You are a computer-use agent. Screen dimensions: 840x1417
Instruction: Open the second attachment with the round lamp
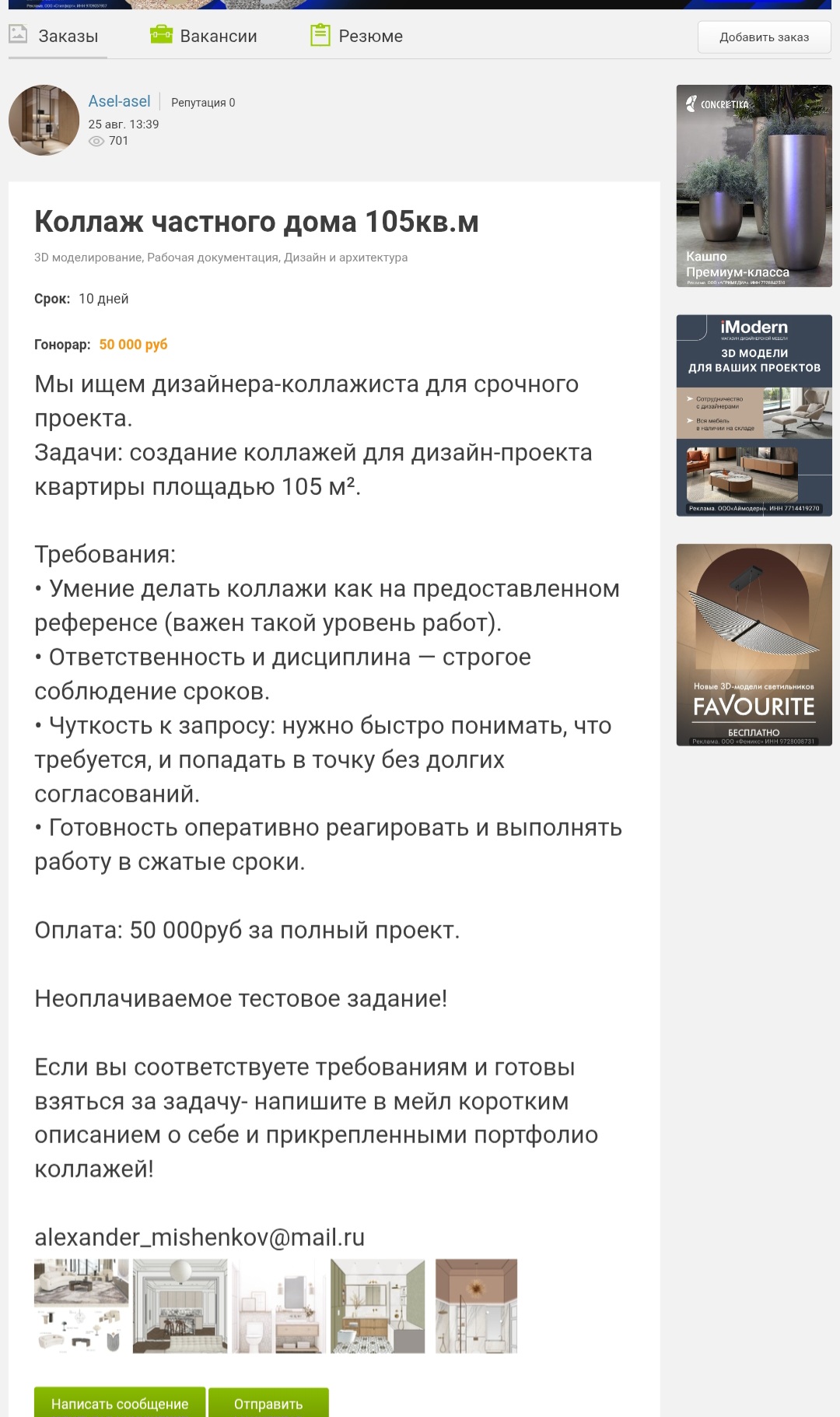tap(180, 1307)
